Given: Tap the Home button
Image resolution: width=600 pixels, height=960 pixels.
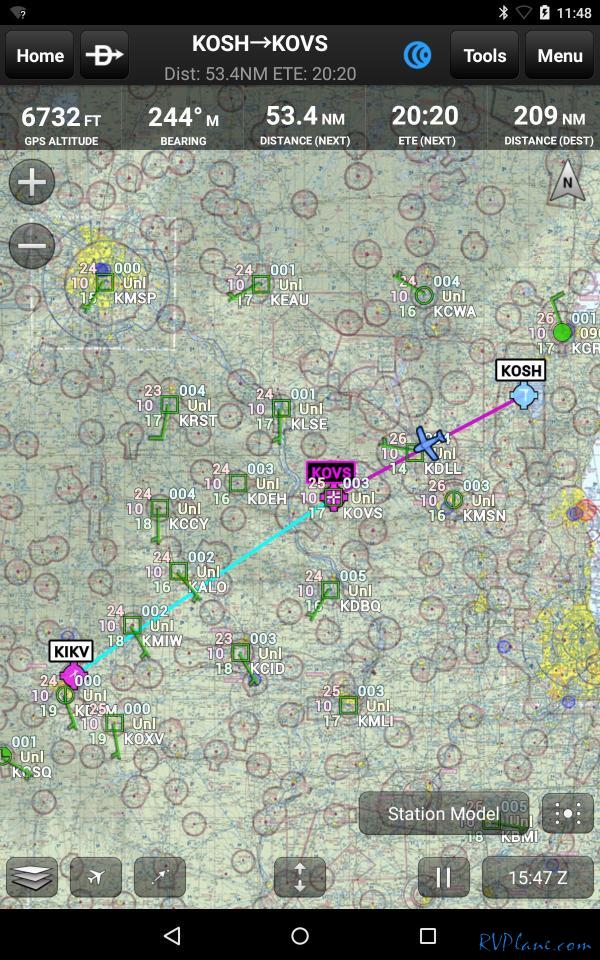Looking at the screenshot, I should tap(40, 55).
